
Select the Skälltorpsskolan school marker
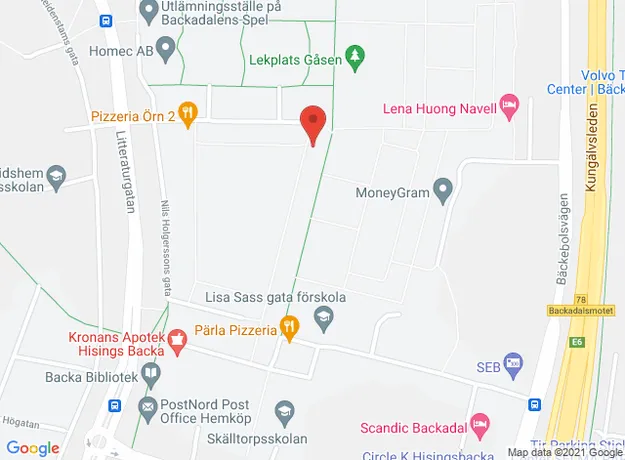pyautogui.click(x=285, y=411)
